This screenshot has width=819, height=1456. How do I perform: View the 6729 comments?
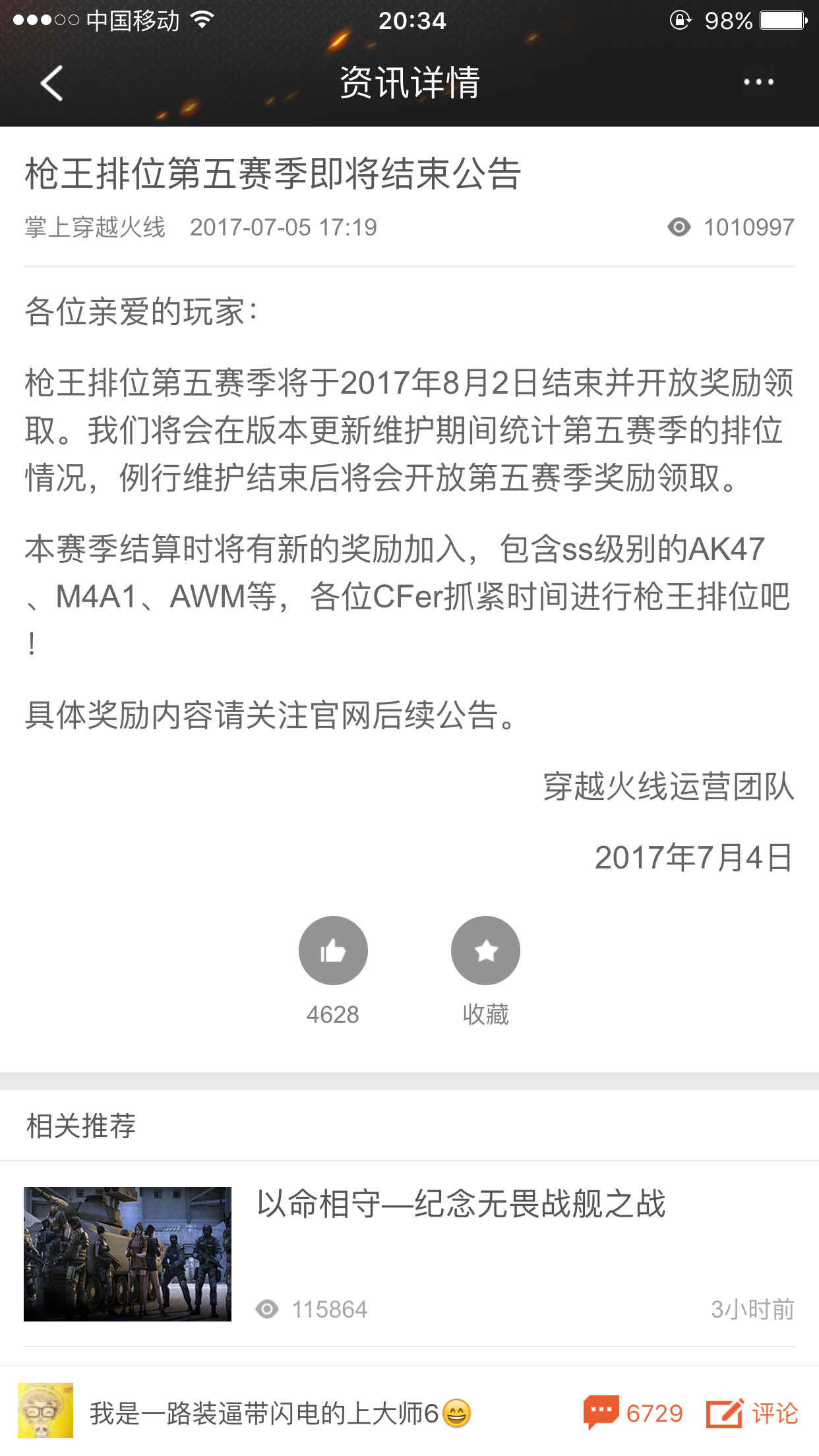click(633, 1413)
